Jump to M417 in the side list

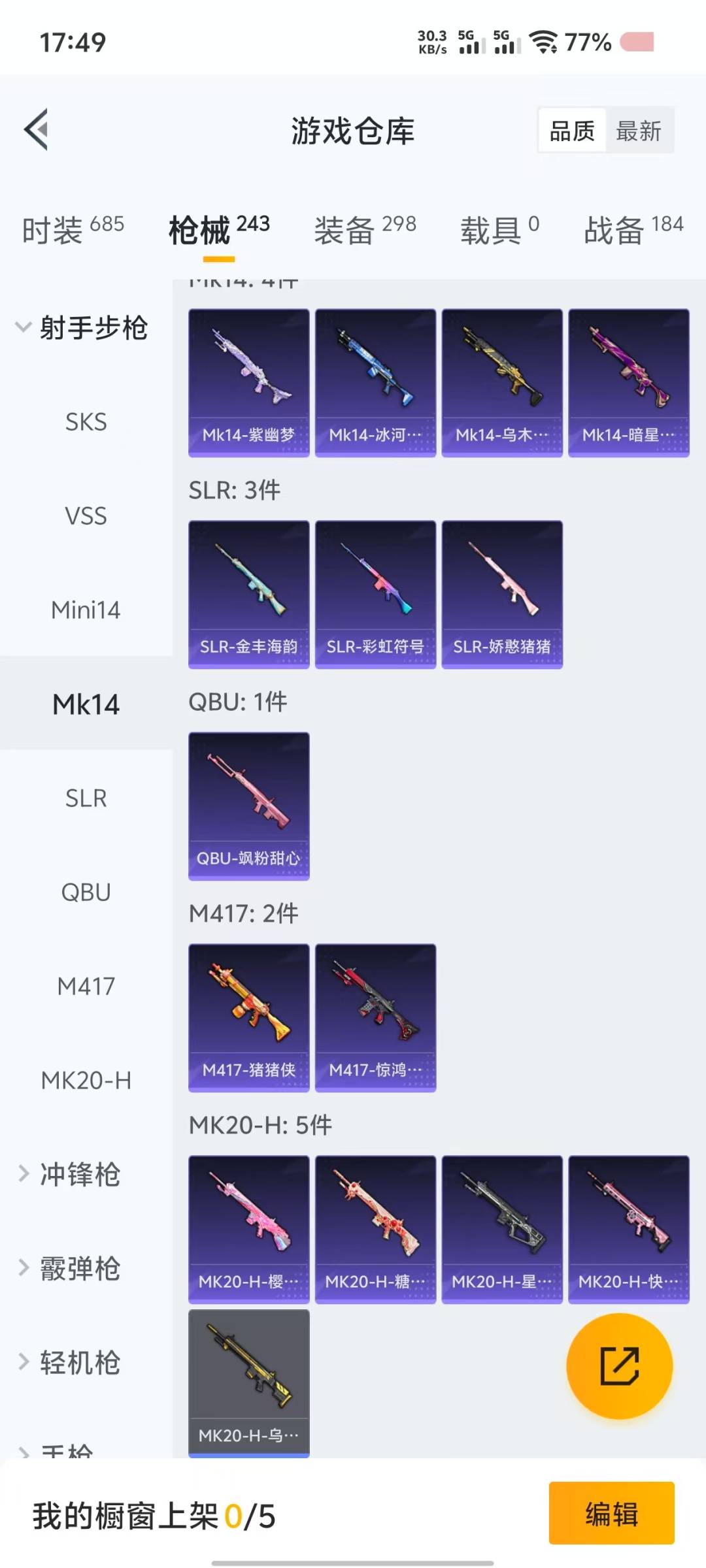pos(86,986)
